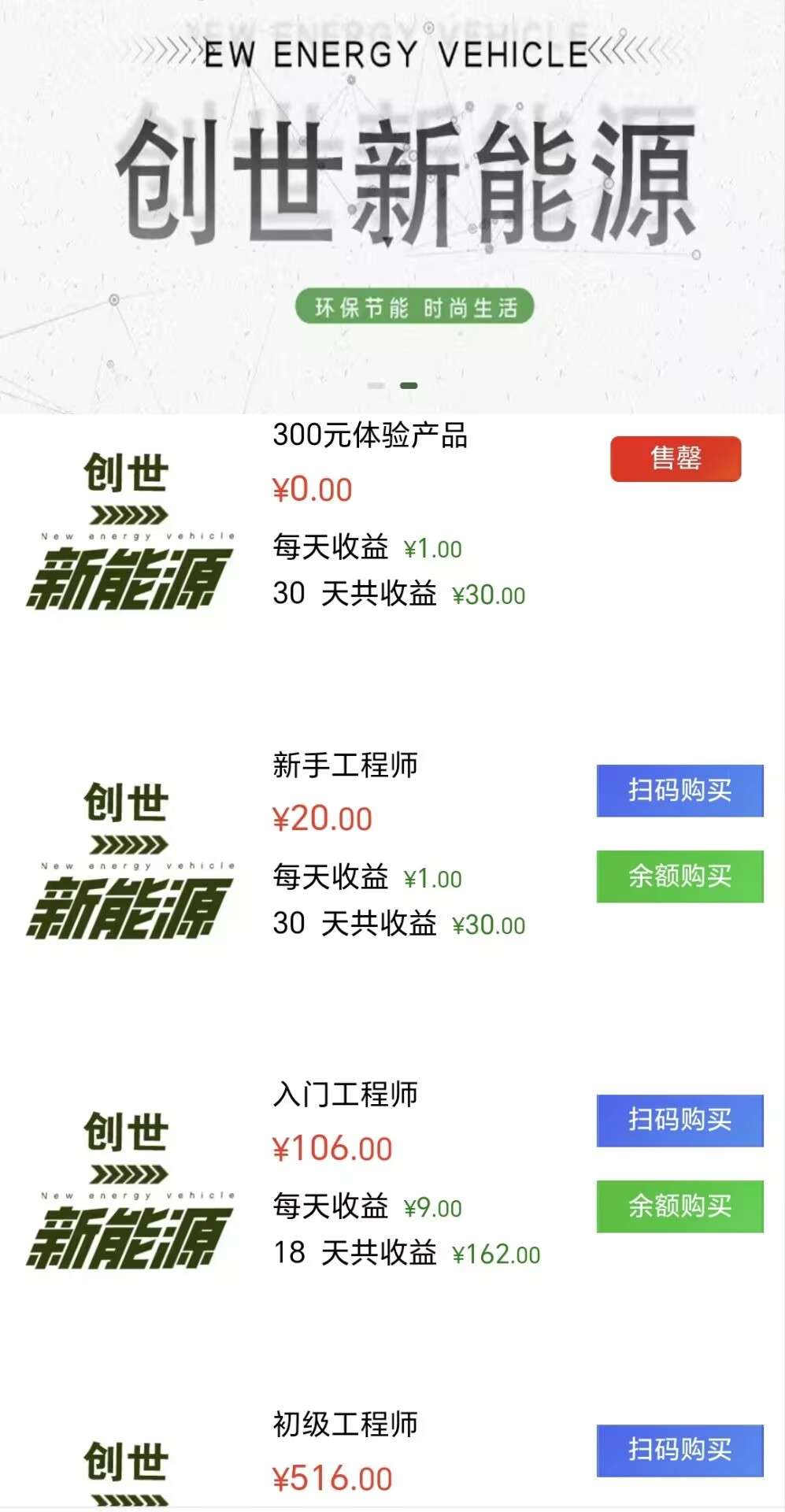This screenshot has width=785, height=1512.
Task: Choose 扫码购买 for 新手工程师
Action: [679, 790]
